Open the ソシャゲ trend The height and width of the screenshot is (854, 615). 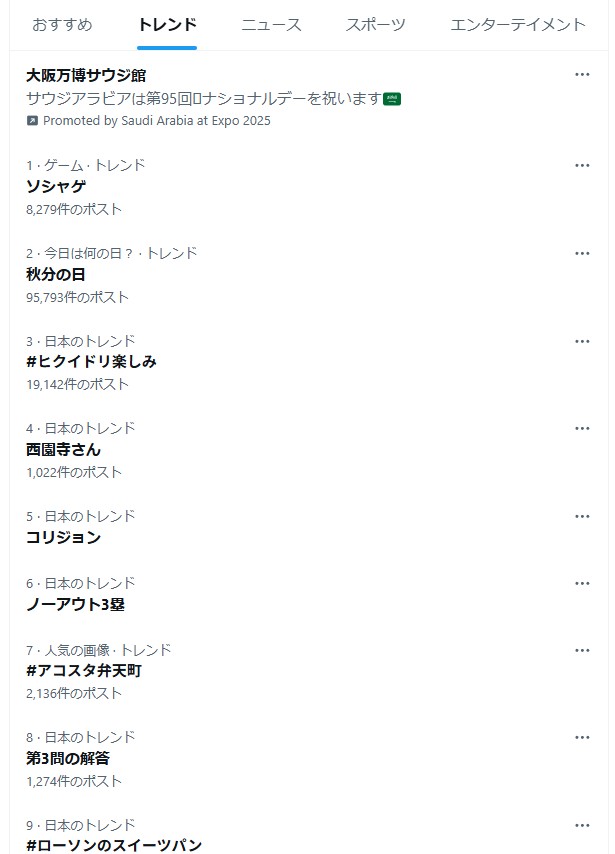(56, 187)
